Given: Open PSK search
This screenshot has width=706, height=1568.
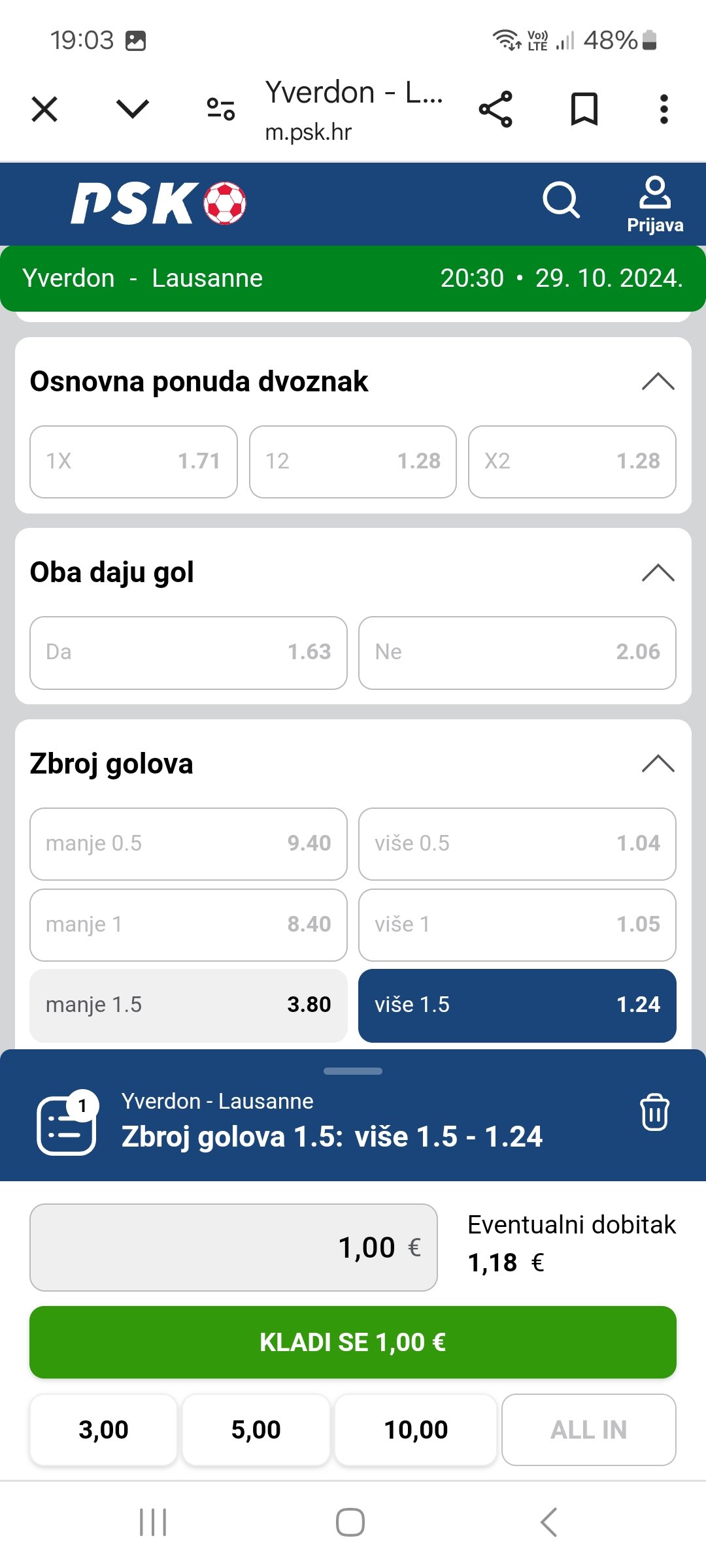Looking at the screenshot, I should point(561,200).
